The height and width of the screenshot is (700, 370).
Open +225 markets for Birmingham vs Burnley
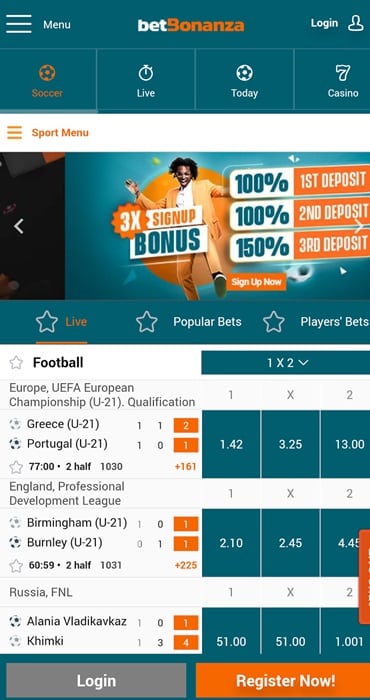186,565
